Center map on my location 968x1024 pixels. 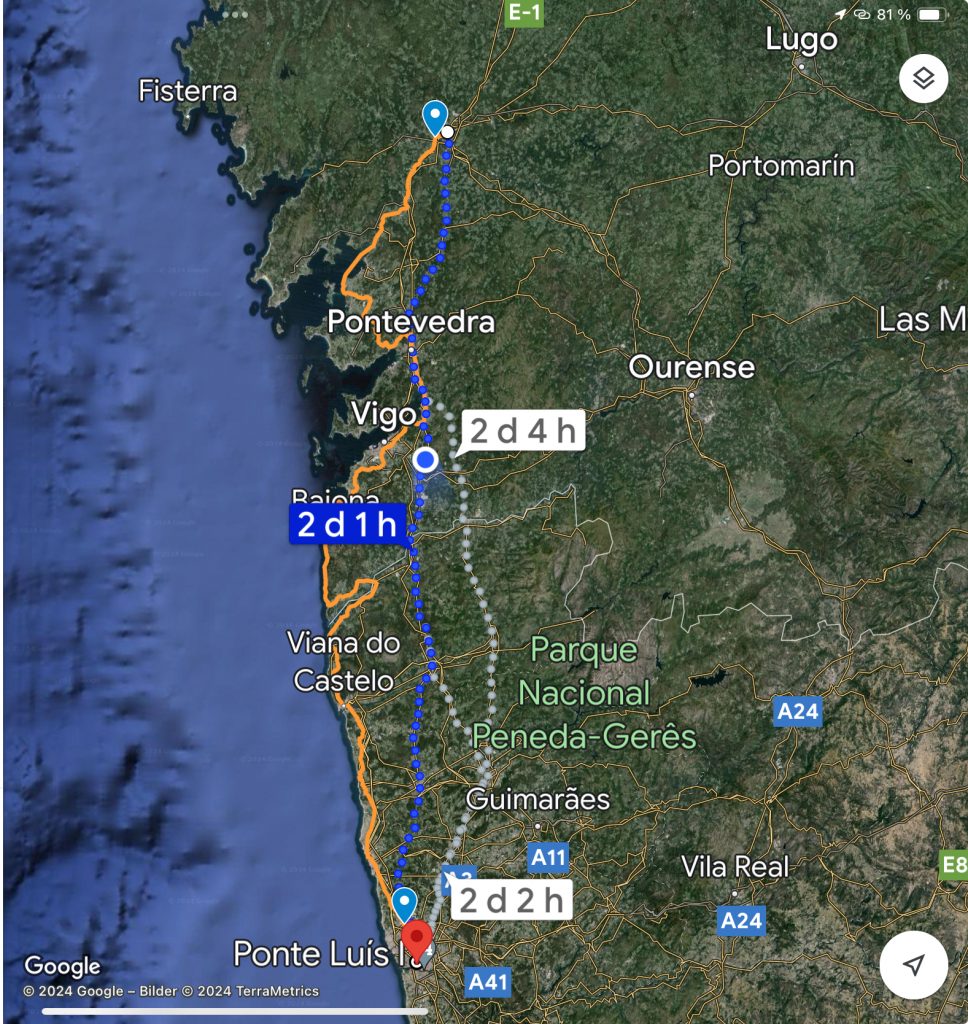click(x=913, y=964)
